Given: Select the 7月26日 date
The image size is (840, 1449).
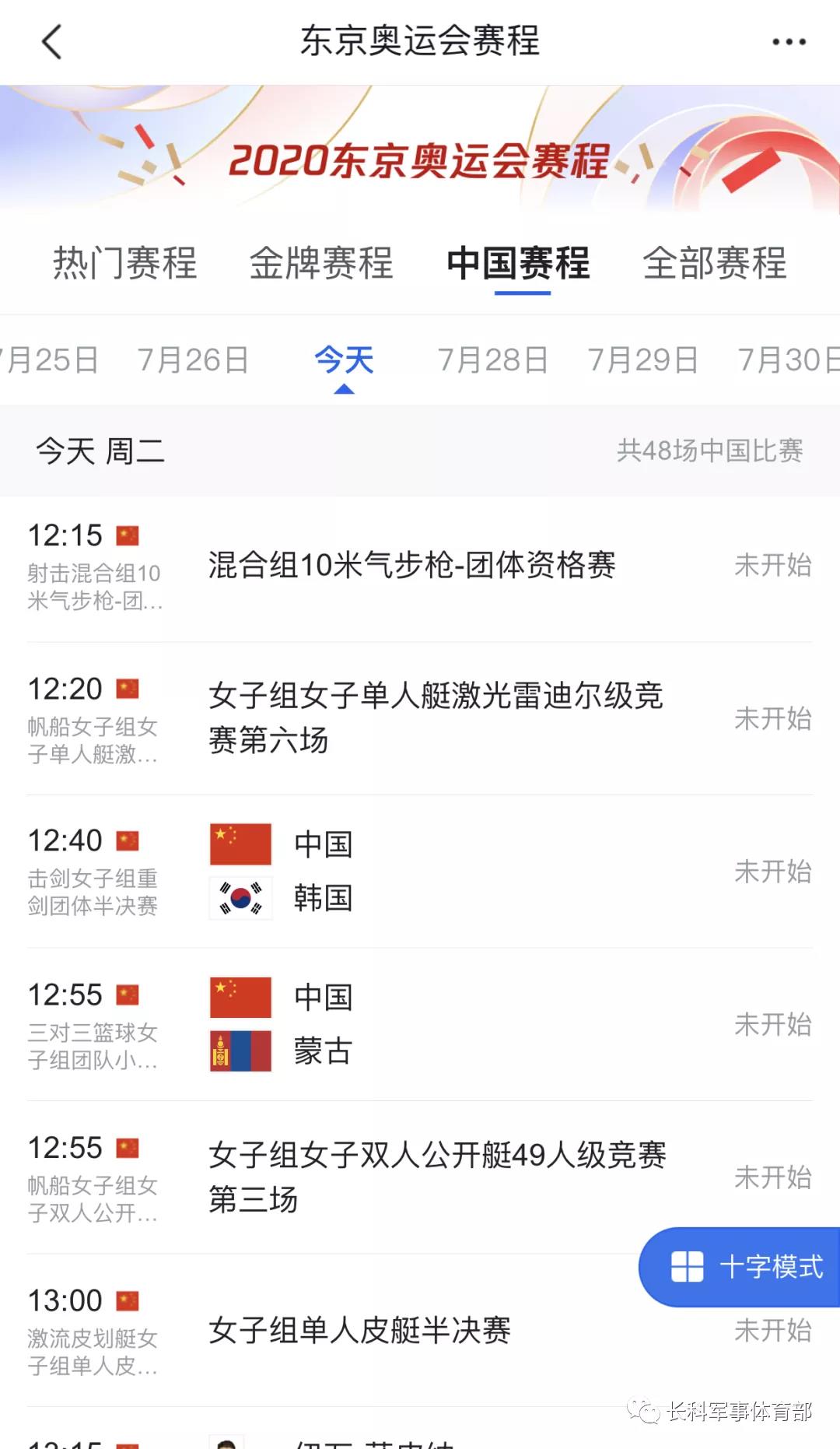Looking at the screenshot, I should pos(193,360).
